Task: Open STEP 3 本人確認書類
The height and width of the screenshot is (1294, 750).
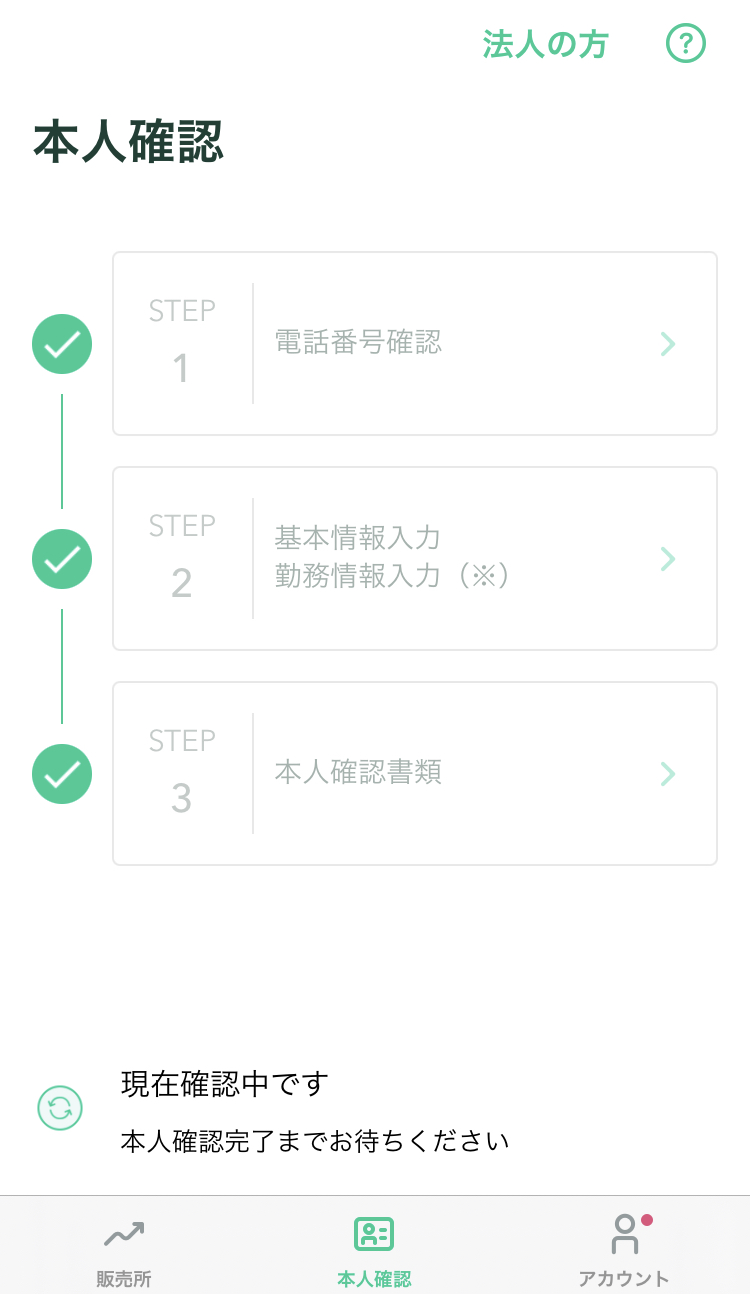Action: [415, 773]
